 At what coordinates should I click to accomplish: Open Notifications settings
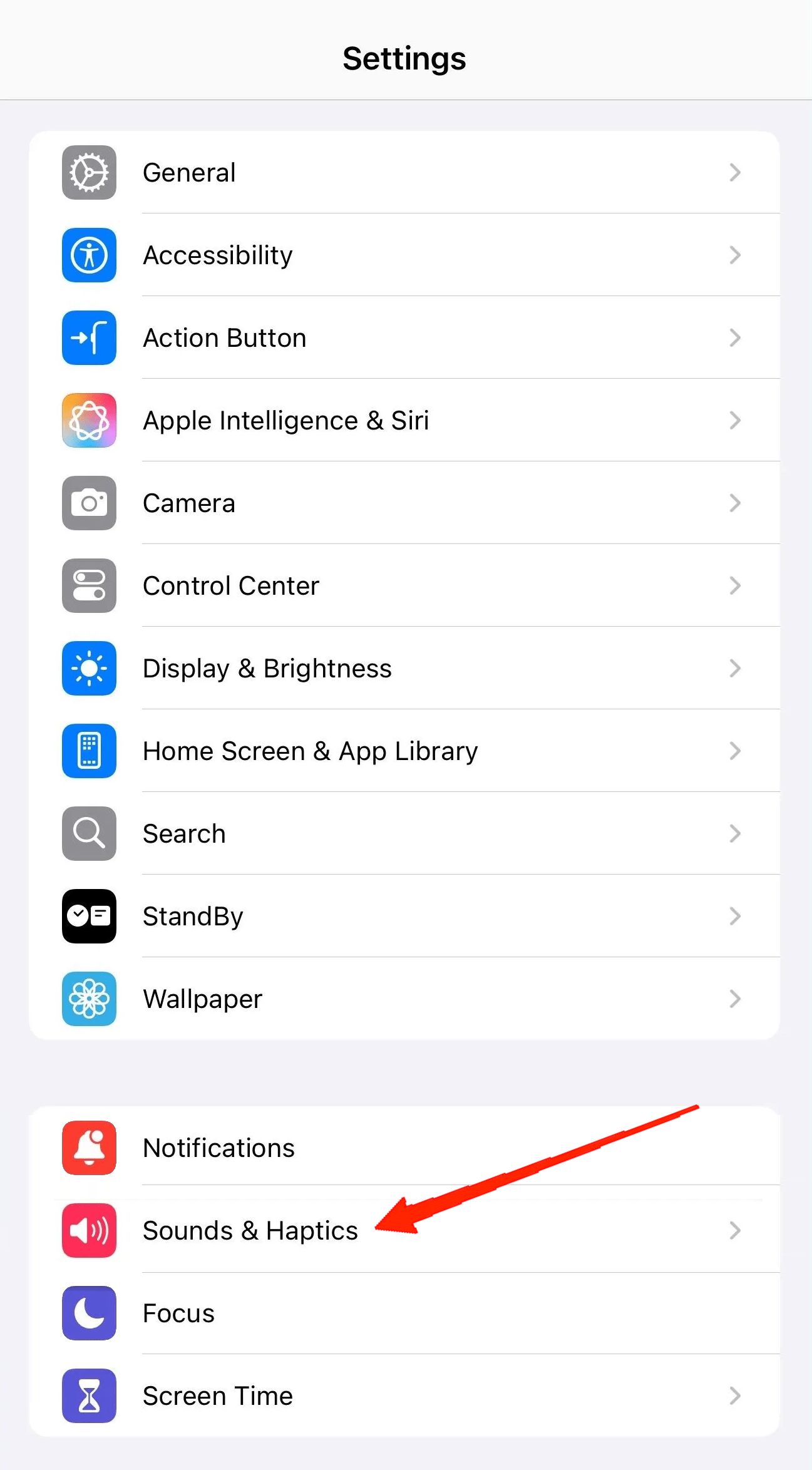coord(404,1148)
